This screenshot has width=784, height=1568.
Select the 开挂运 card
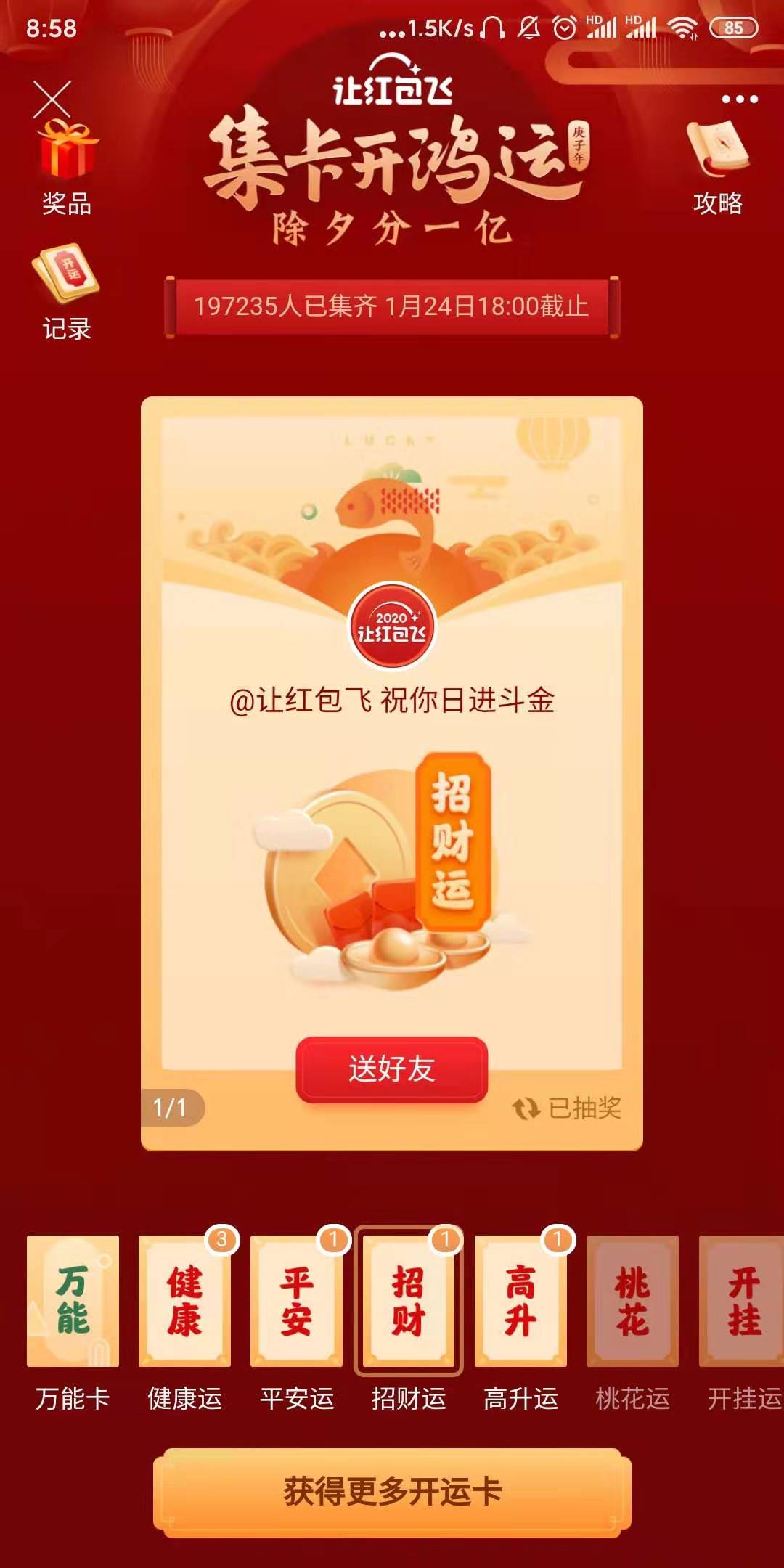[743, 1323]
